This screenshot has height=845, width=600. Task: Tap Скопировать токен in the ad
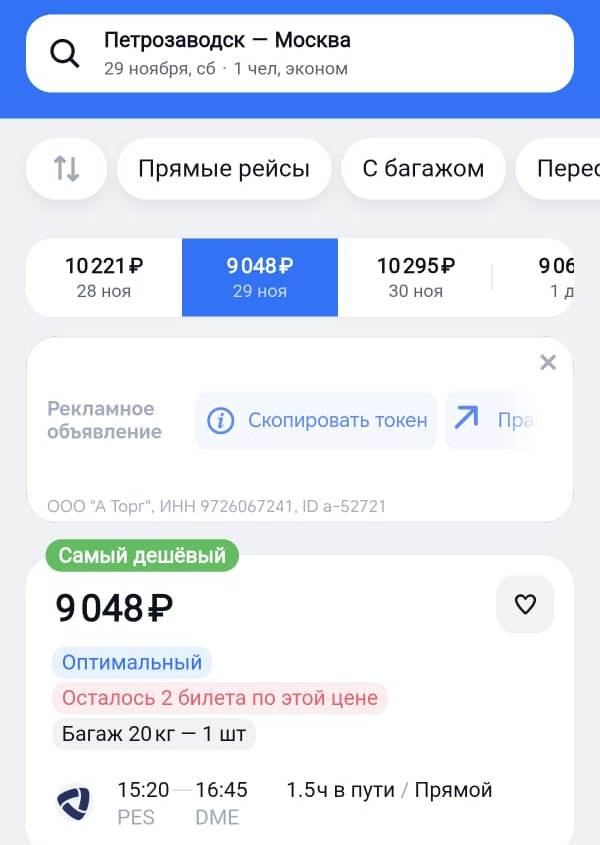point(316,420)
